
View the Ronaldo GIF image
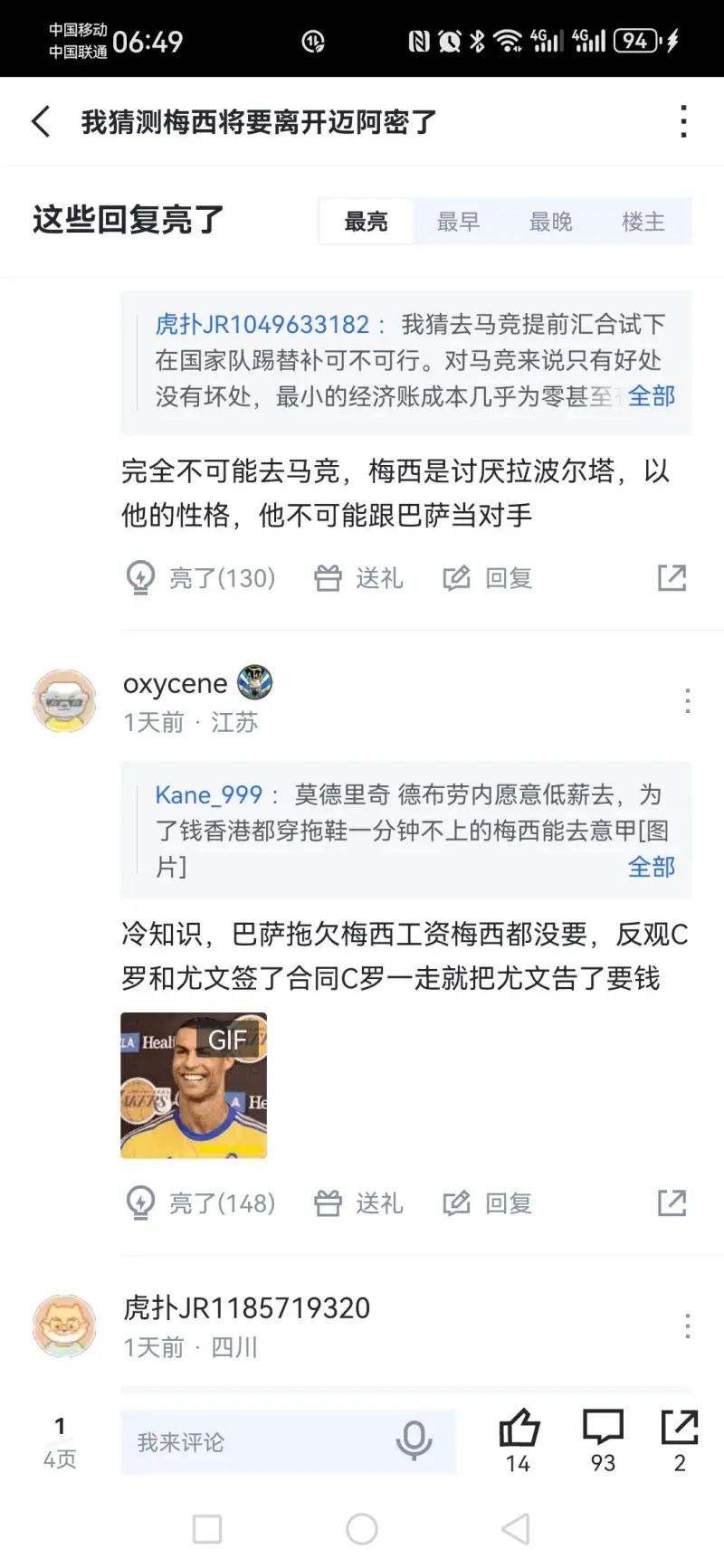point(194,1085)
